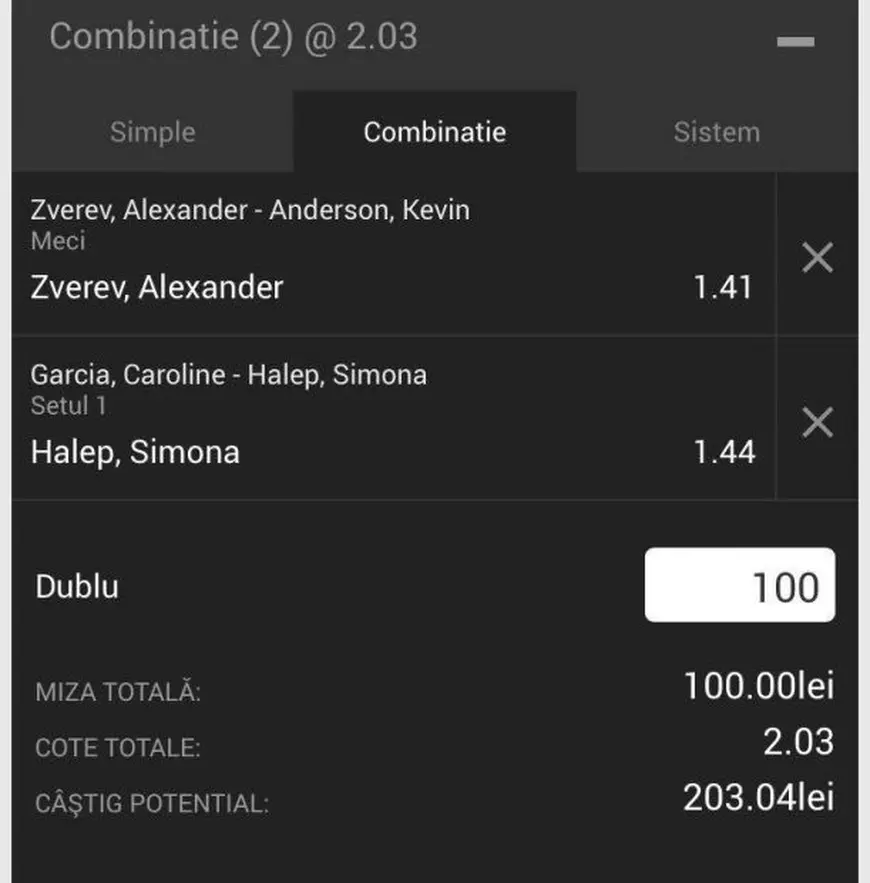The width and height of the screenshot is (870, 883).
Task: Select the Combinatie tab
Action: [434, 131]
